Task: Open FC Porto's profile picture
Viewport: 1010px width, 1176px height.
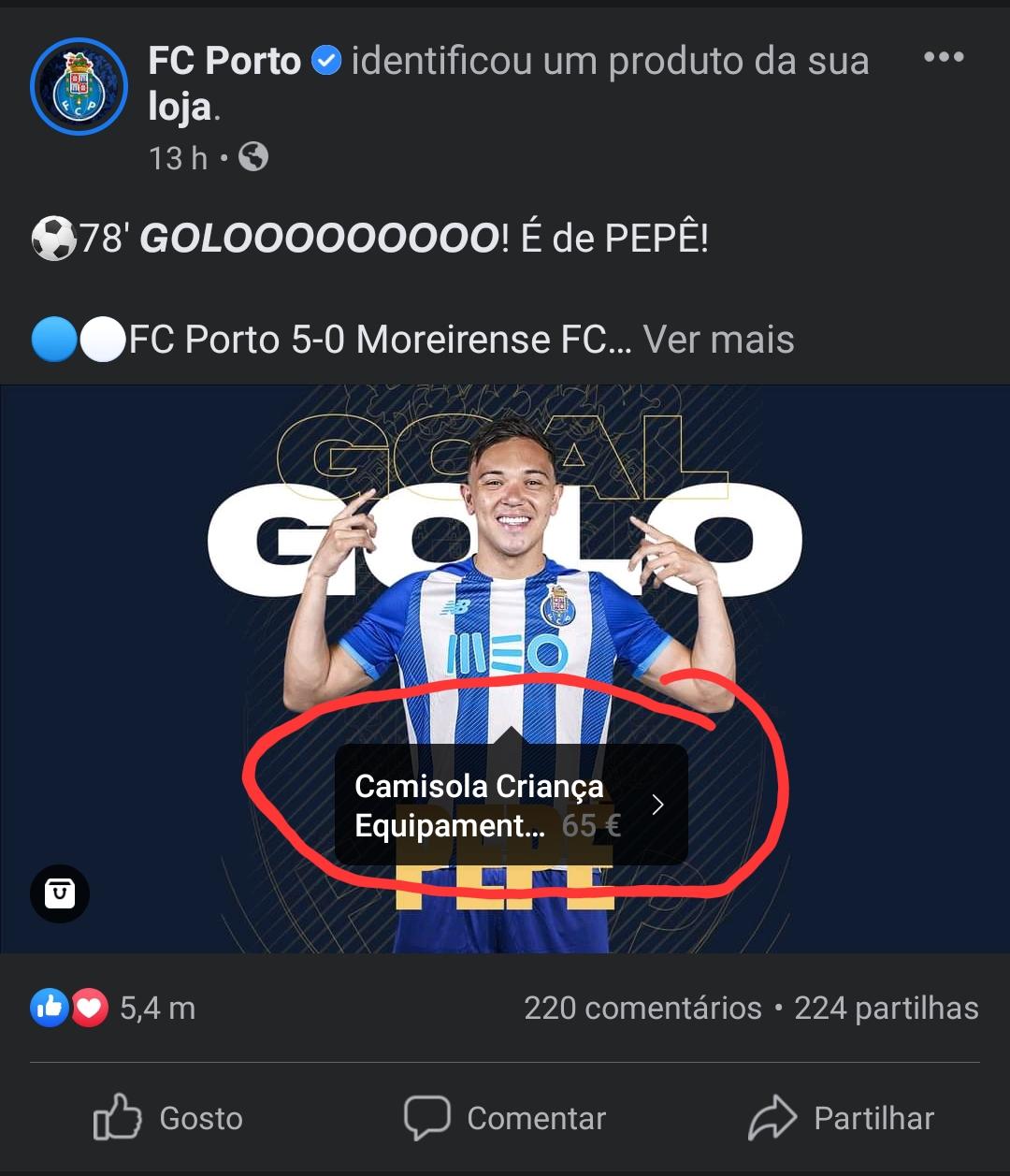Action: tap(79, 86)
